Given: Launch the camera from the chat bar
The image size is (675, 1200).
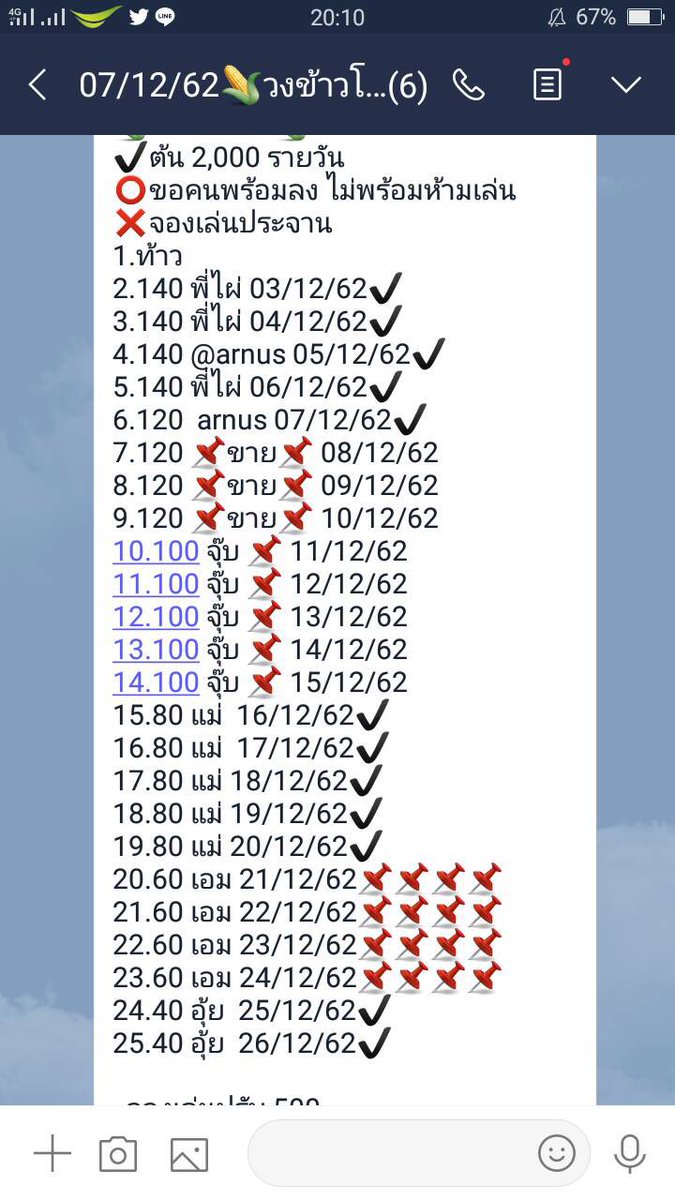Looking at the screenshot, I should pos(118,1155).
